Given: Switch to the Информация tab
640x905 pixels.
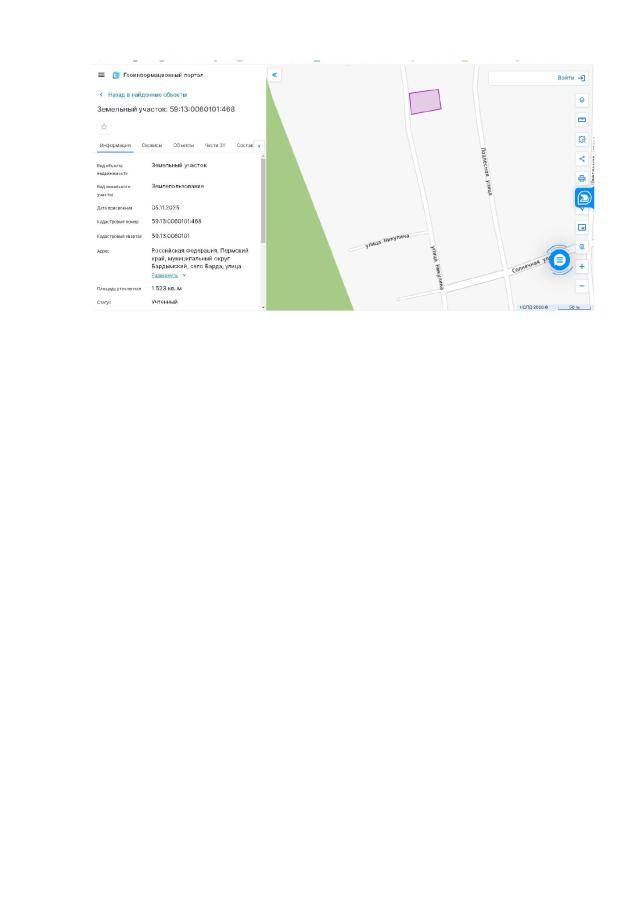Looking at the screenshot, I should point(115,145).
